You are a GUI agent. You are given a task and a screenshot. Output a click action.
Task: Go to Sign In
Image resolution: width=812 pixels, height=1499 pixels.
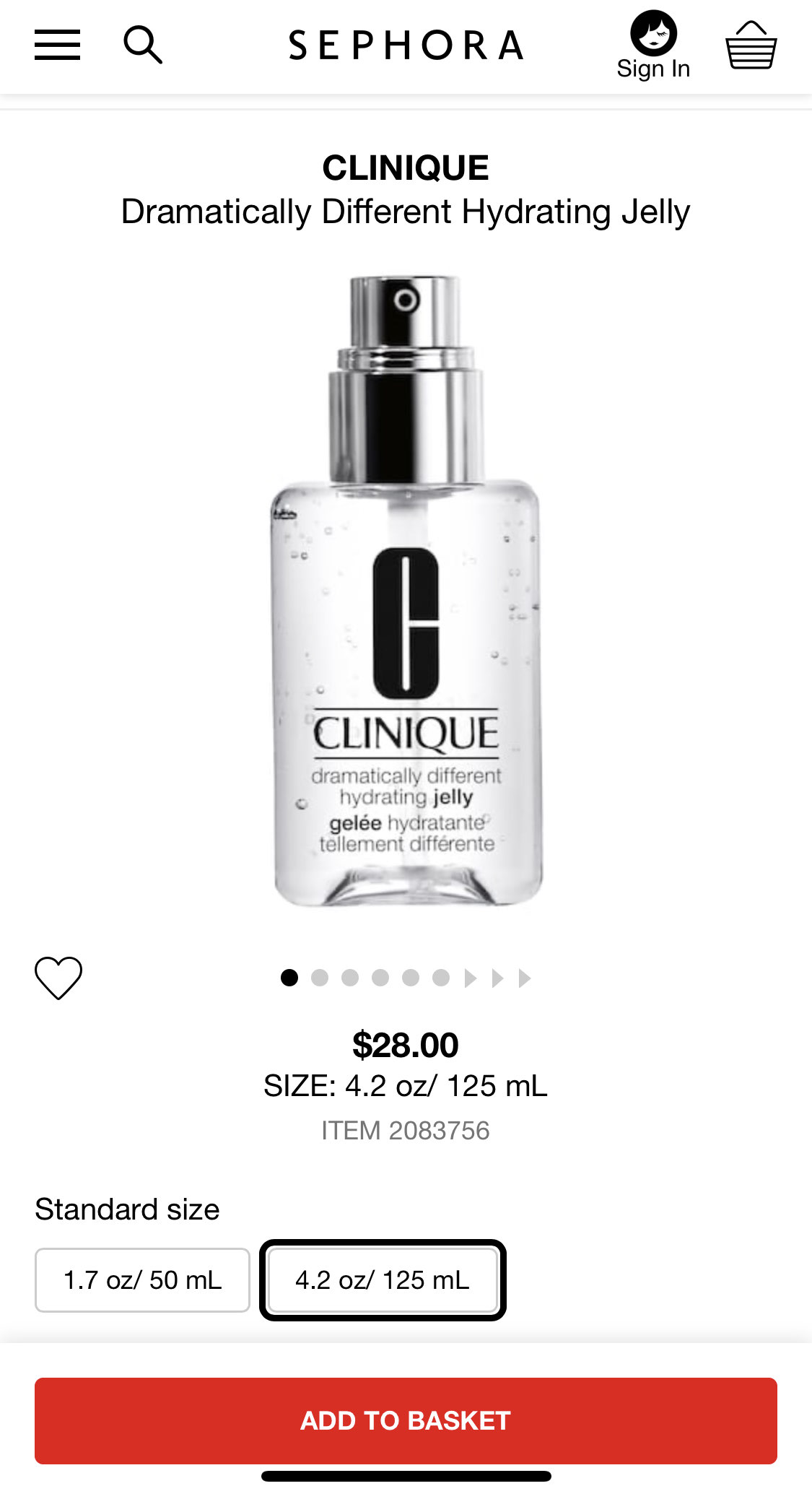tap(653, 46)
